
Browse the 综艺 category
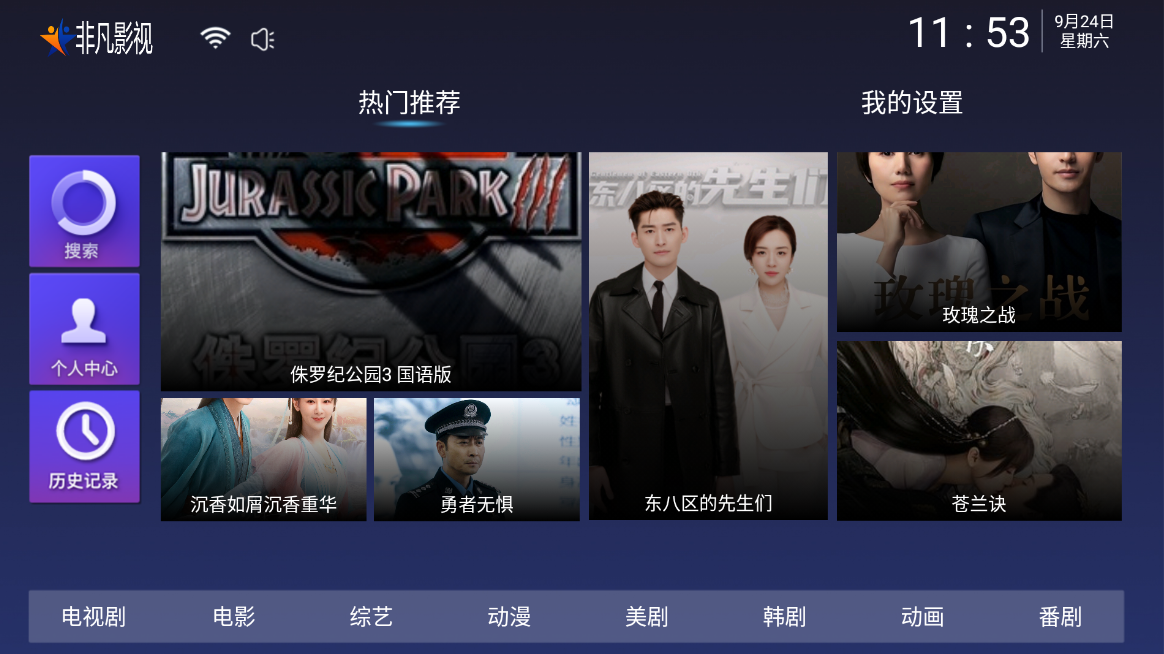pos(371,617)
